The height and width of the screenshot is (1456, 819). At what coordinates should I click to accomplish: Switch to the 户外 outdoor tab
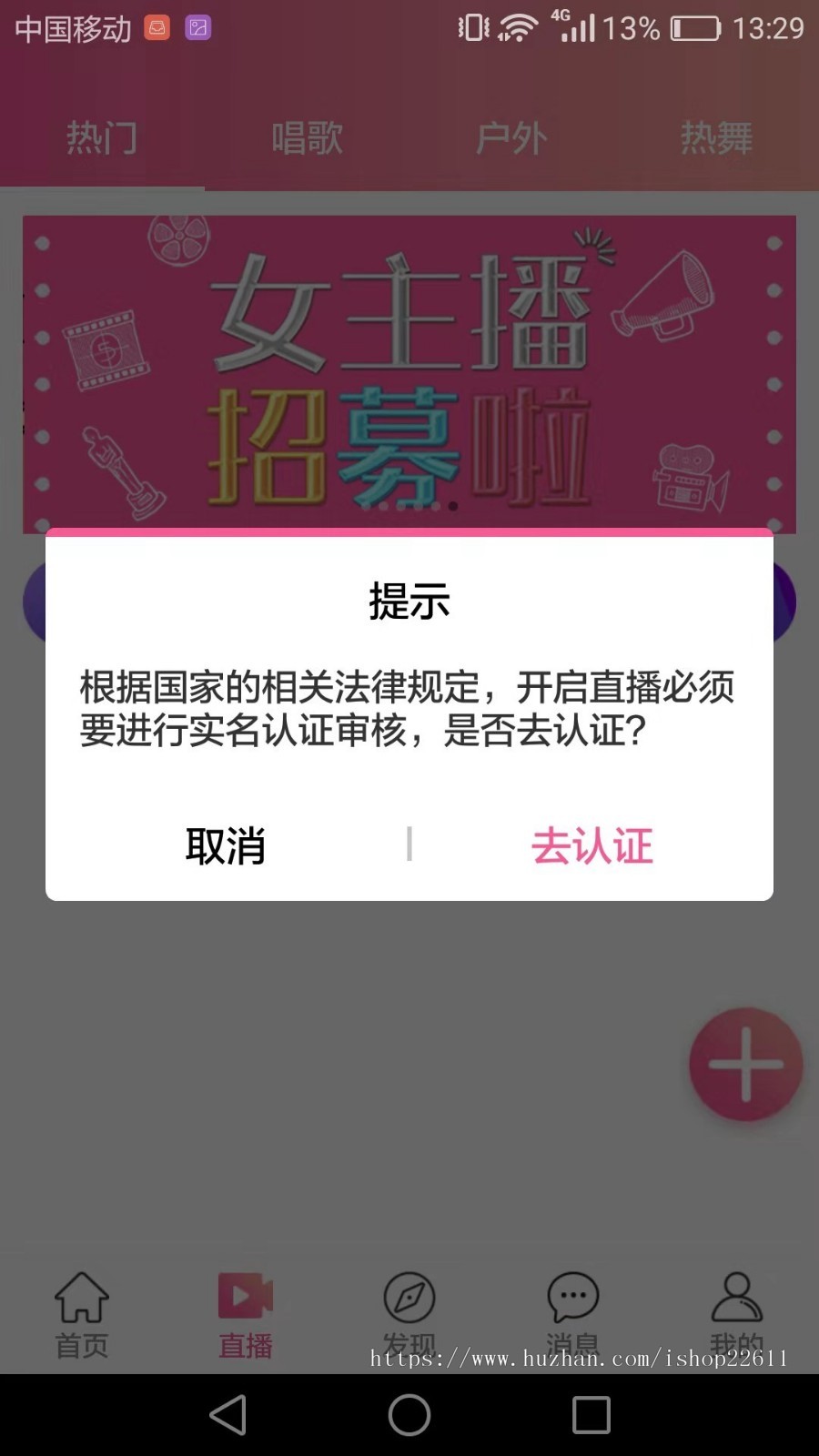[511, 138]
